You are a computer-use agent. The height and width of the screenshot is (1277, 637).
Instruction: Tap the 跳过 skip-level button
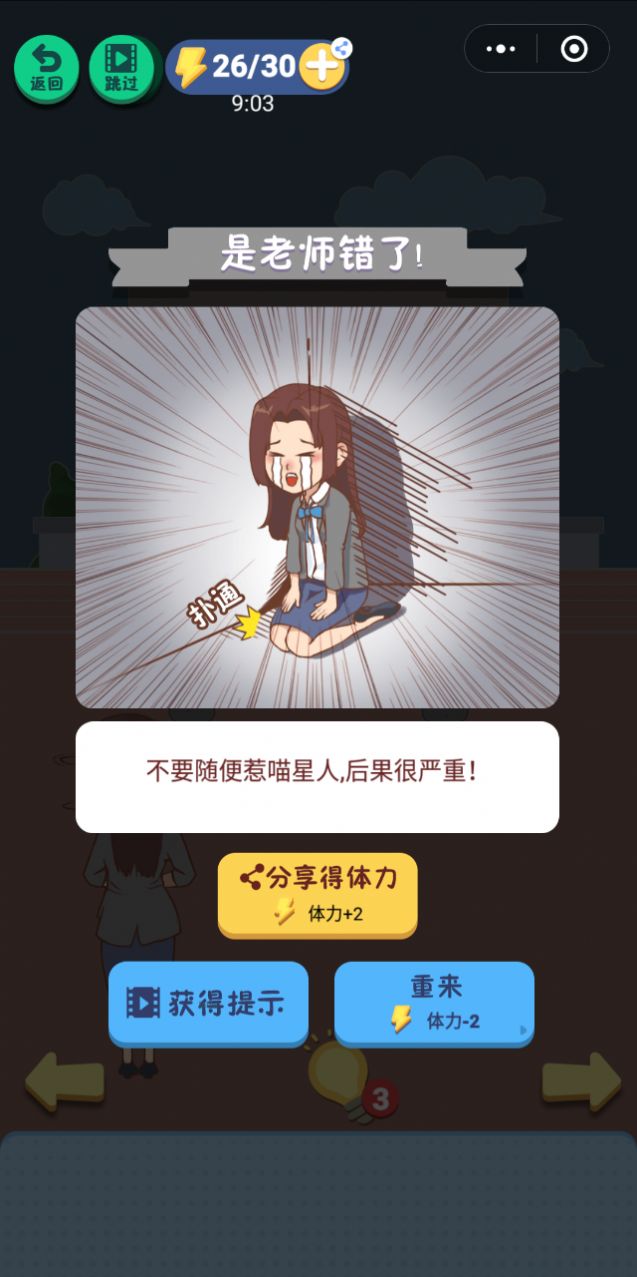click(121, 68)
